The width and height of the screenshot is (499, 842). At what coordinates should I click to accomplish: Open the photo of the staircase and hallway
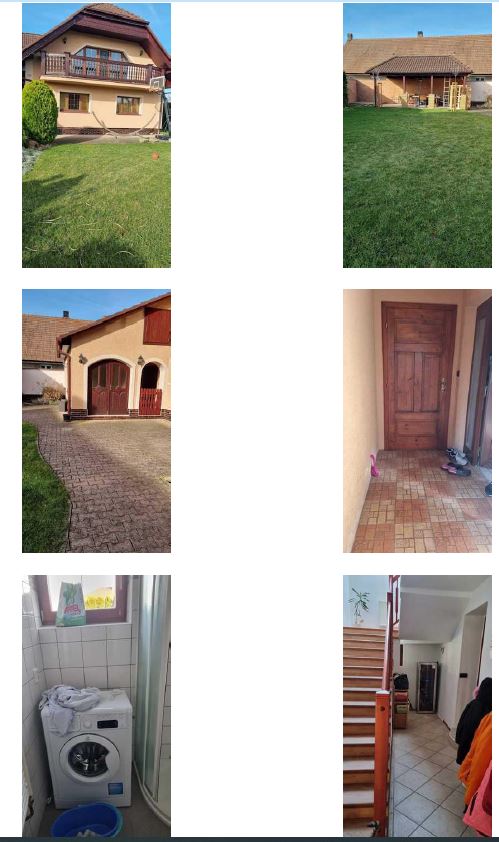tap(417, 706)
